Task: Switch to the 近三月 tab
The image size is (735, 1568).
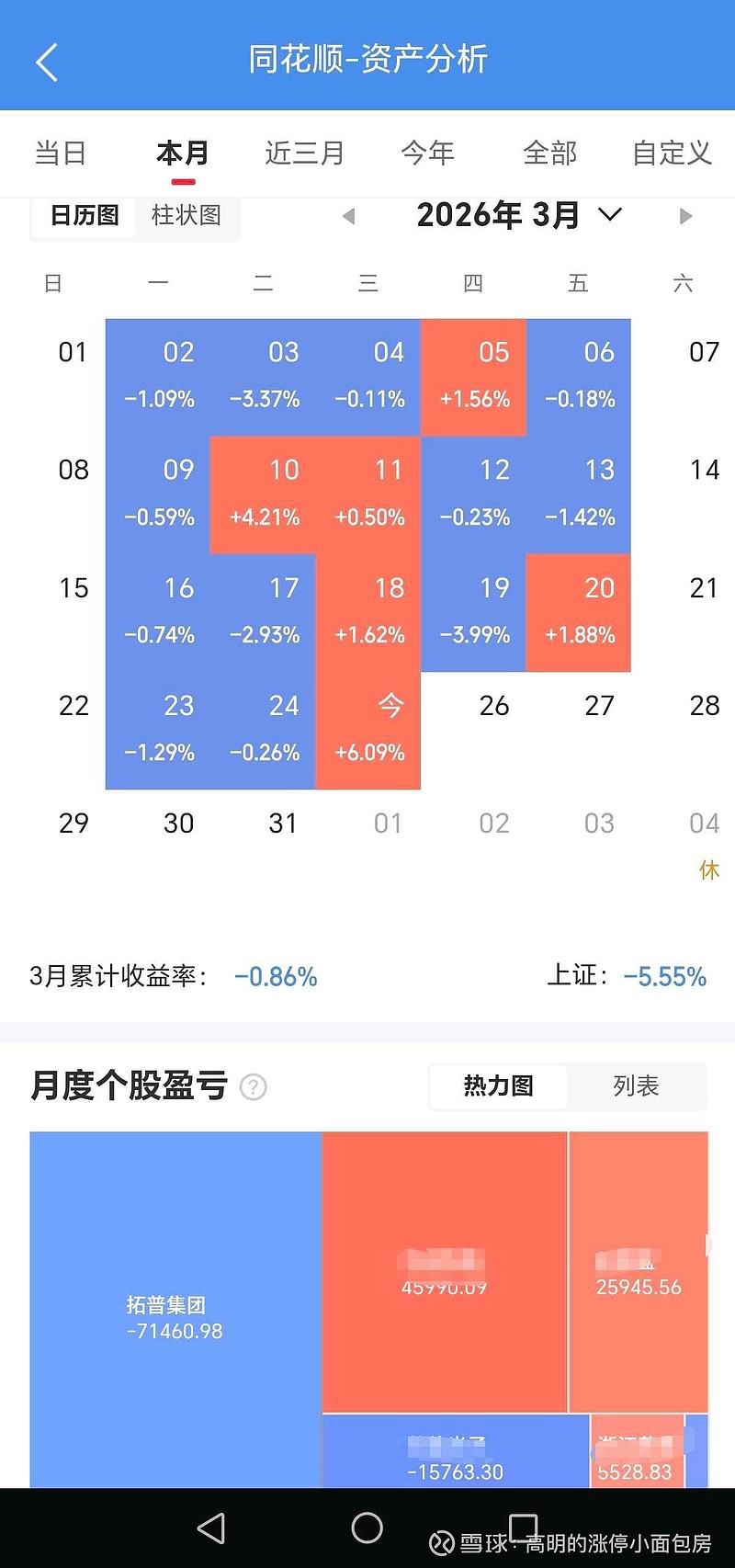Action: click(x=303, y=153)
